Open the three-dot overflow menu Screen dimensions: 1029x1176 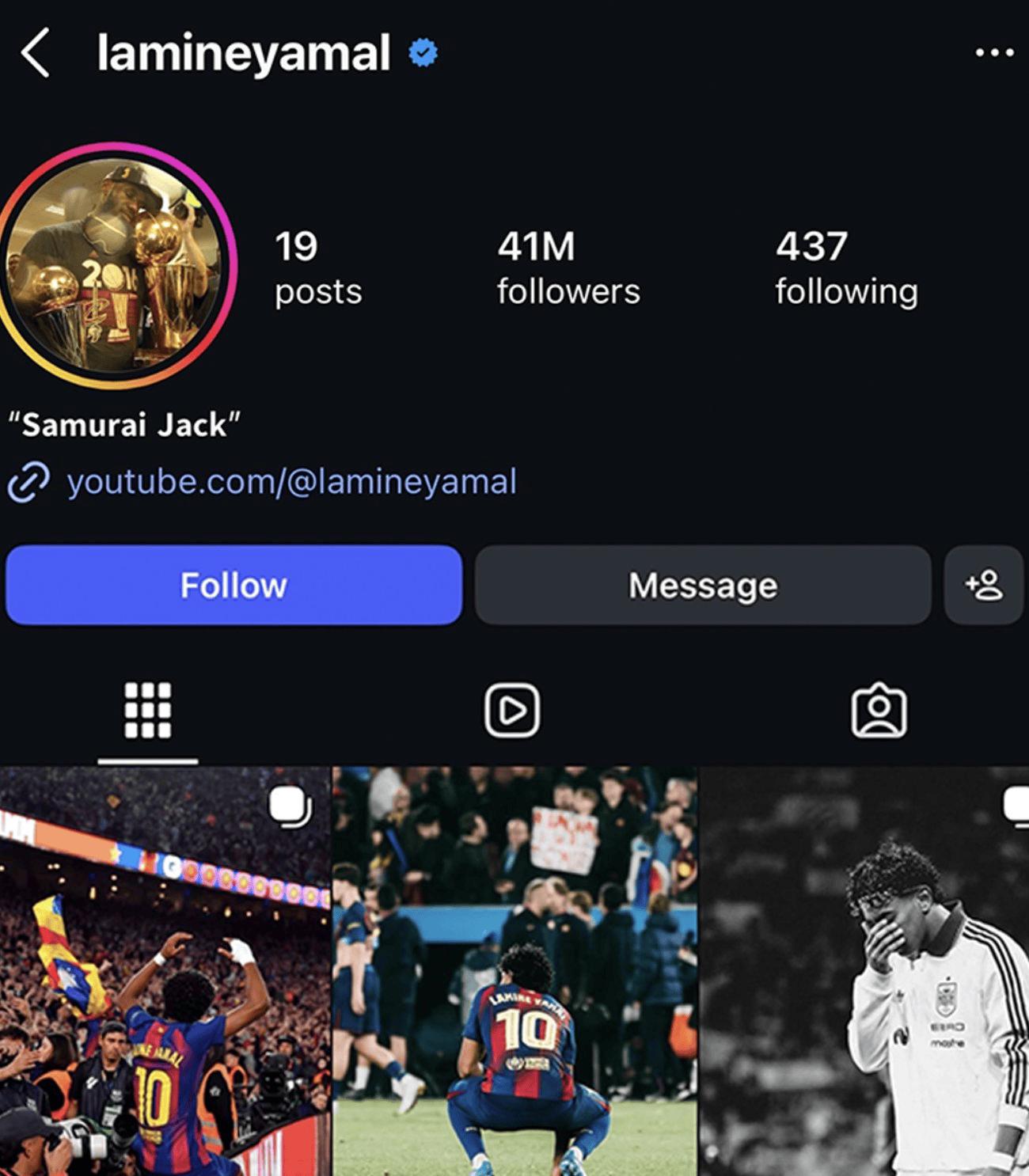(993, 53)
